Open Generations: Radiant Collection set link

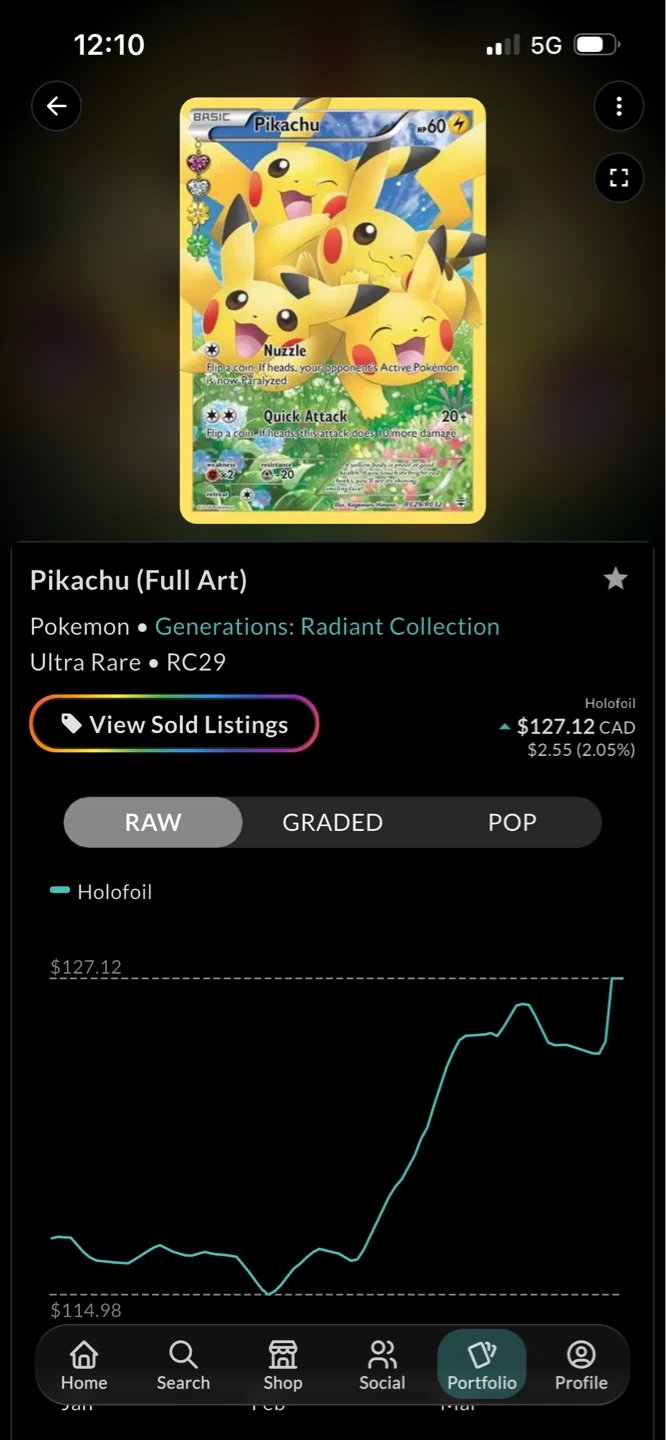coord(327,627)
